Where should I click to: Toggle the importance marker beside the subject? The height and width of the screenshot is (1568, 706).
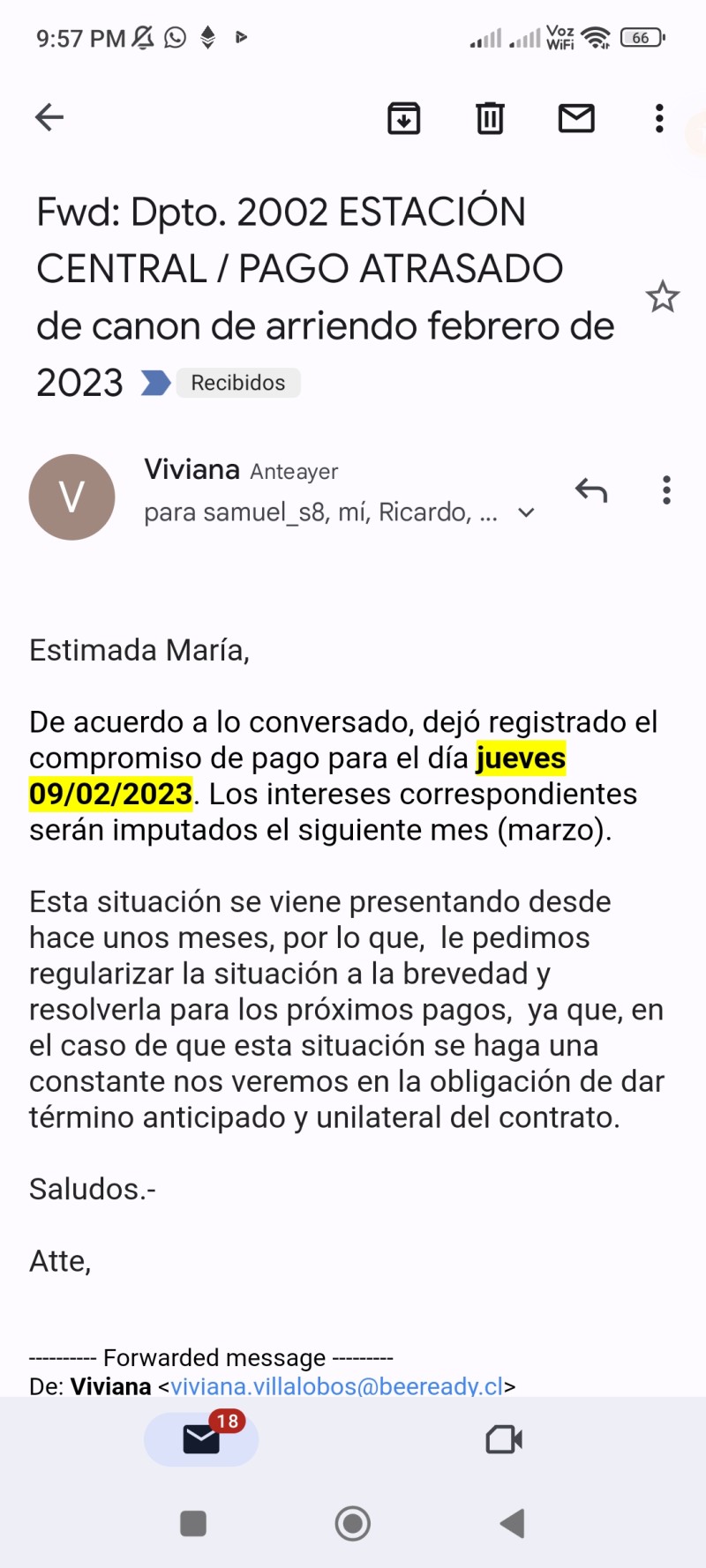[155, 383]
